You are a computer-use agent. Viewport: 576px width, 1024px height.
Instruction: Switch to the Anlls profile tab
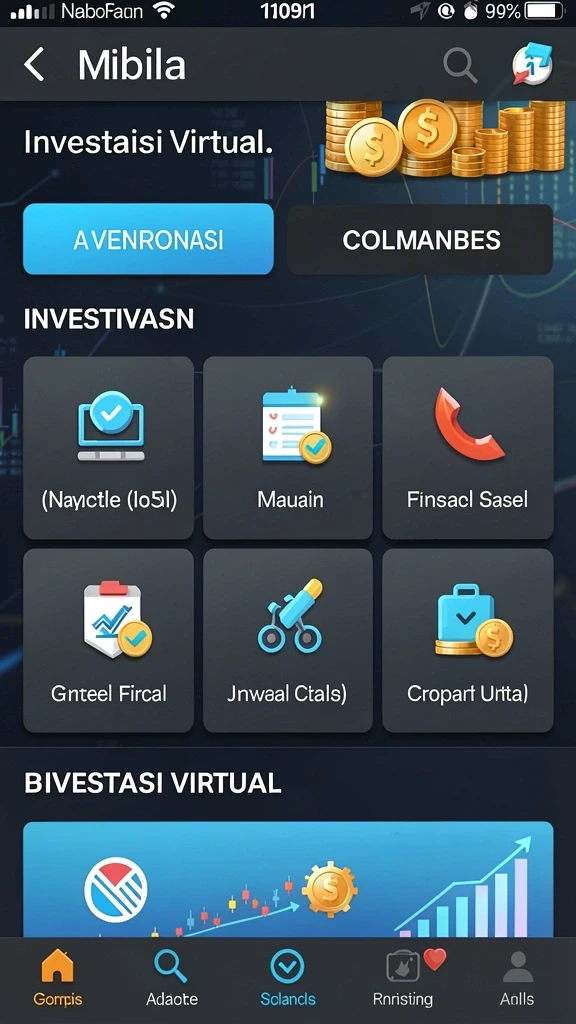point(518,978)
